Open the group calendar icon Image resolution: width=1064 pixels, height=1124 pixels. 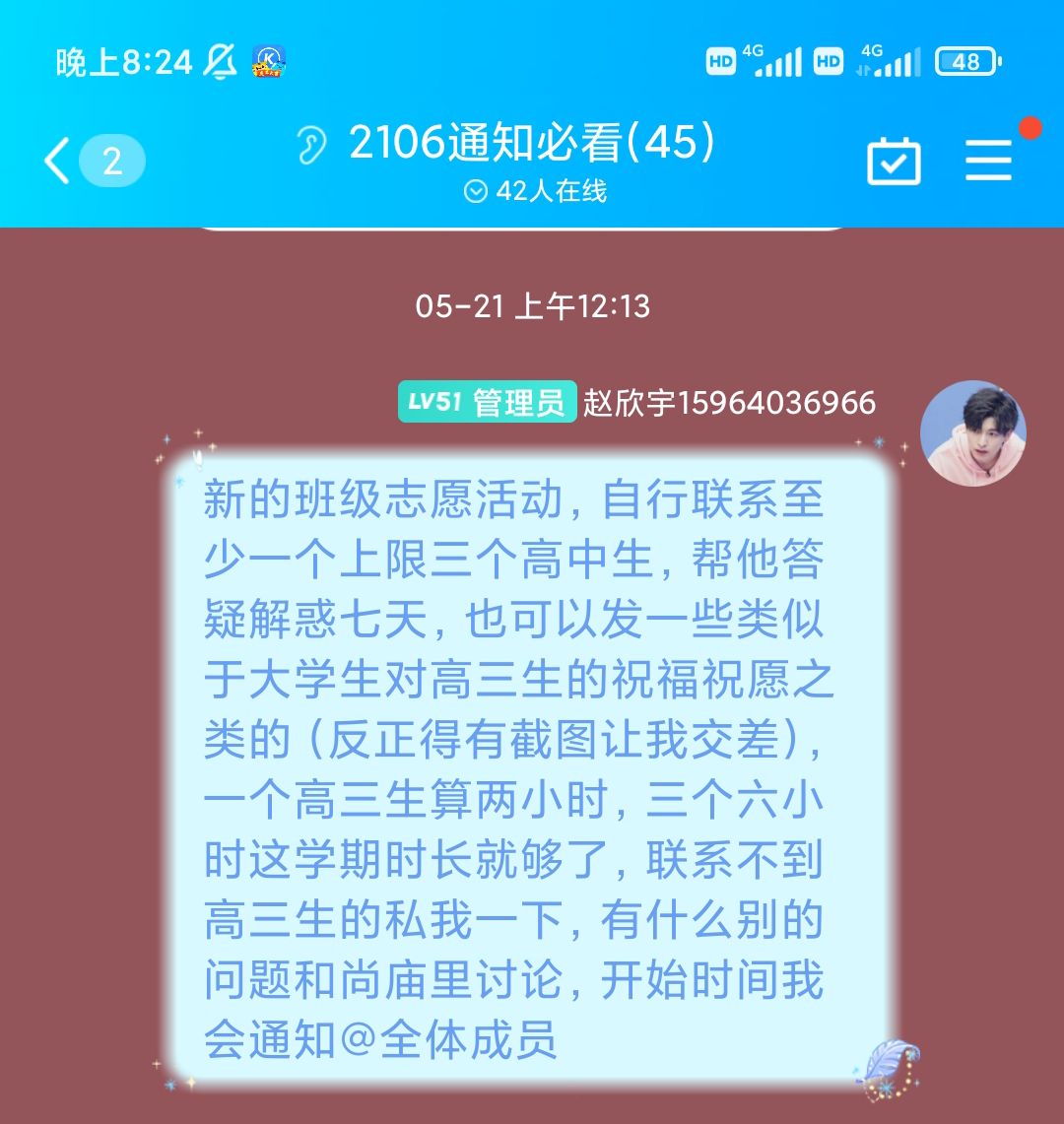[x=894, y=161]
